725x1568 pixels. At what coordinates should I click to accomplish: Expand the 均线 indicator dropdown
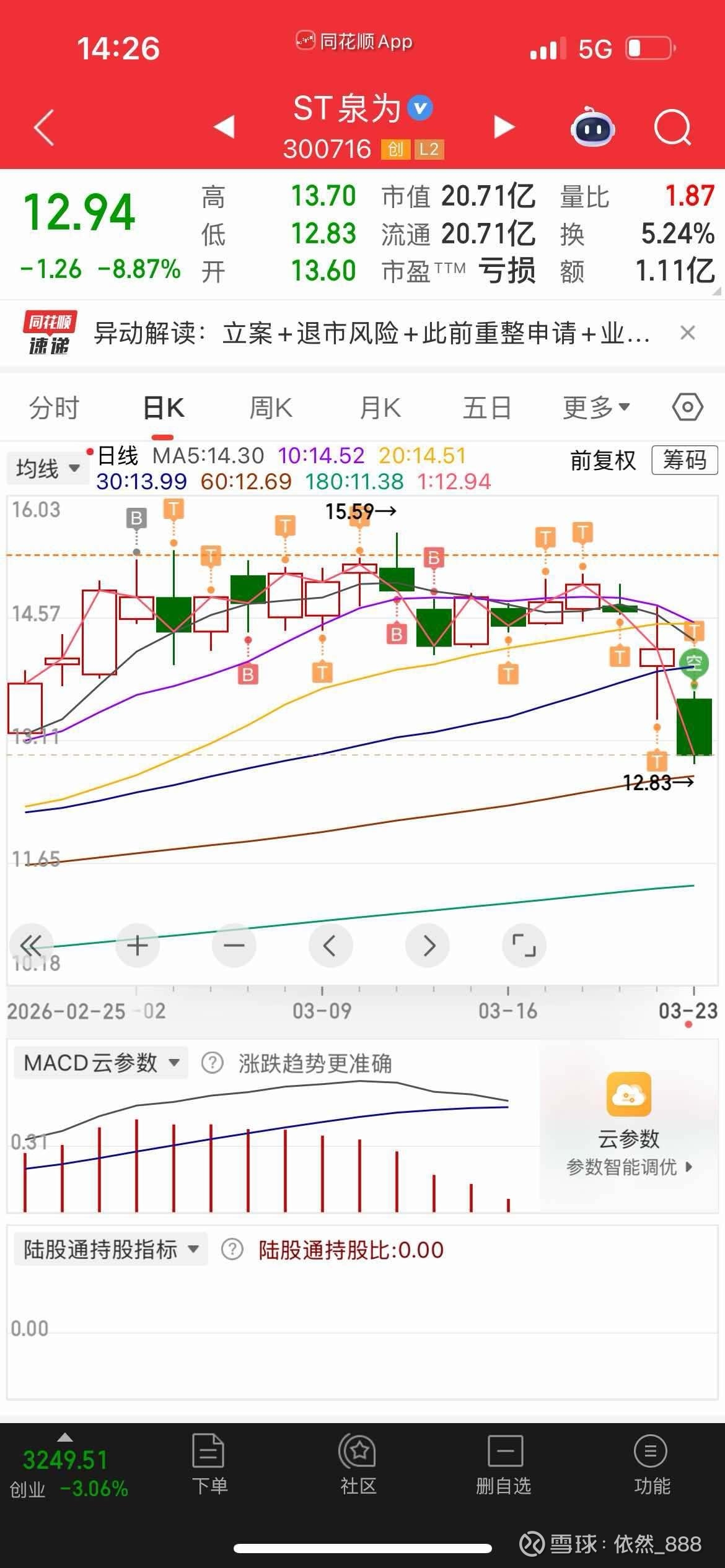(x=48, y=469)
